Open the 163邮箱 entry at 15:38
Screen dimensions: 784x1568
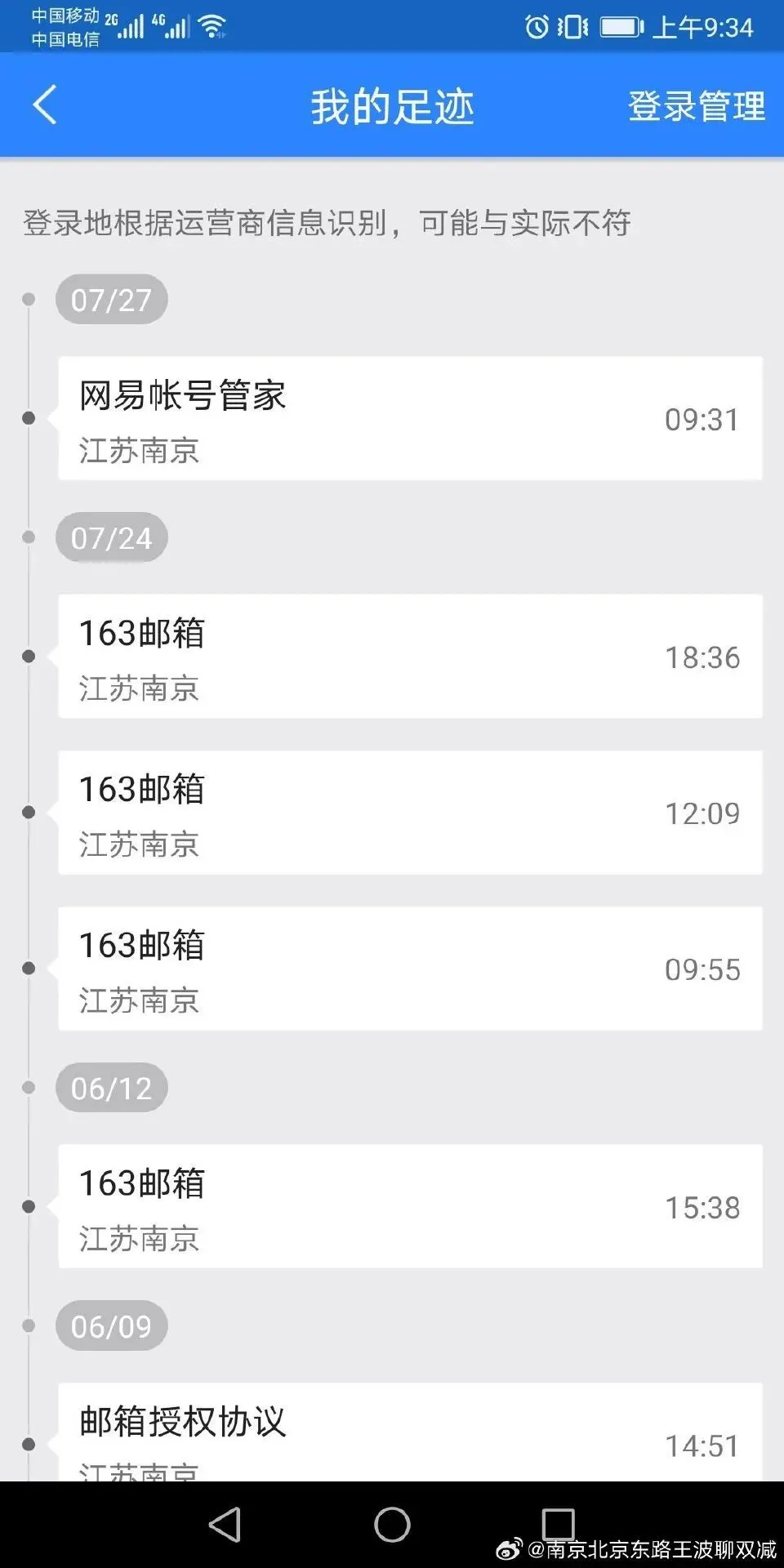(410, 1206)
